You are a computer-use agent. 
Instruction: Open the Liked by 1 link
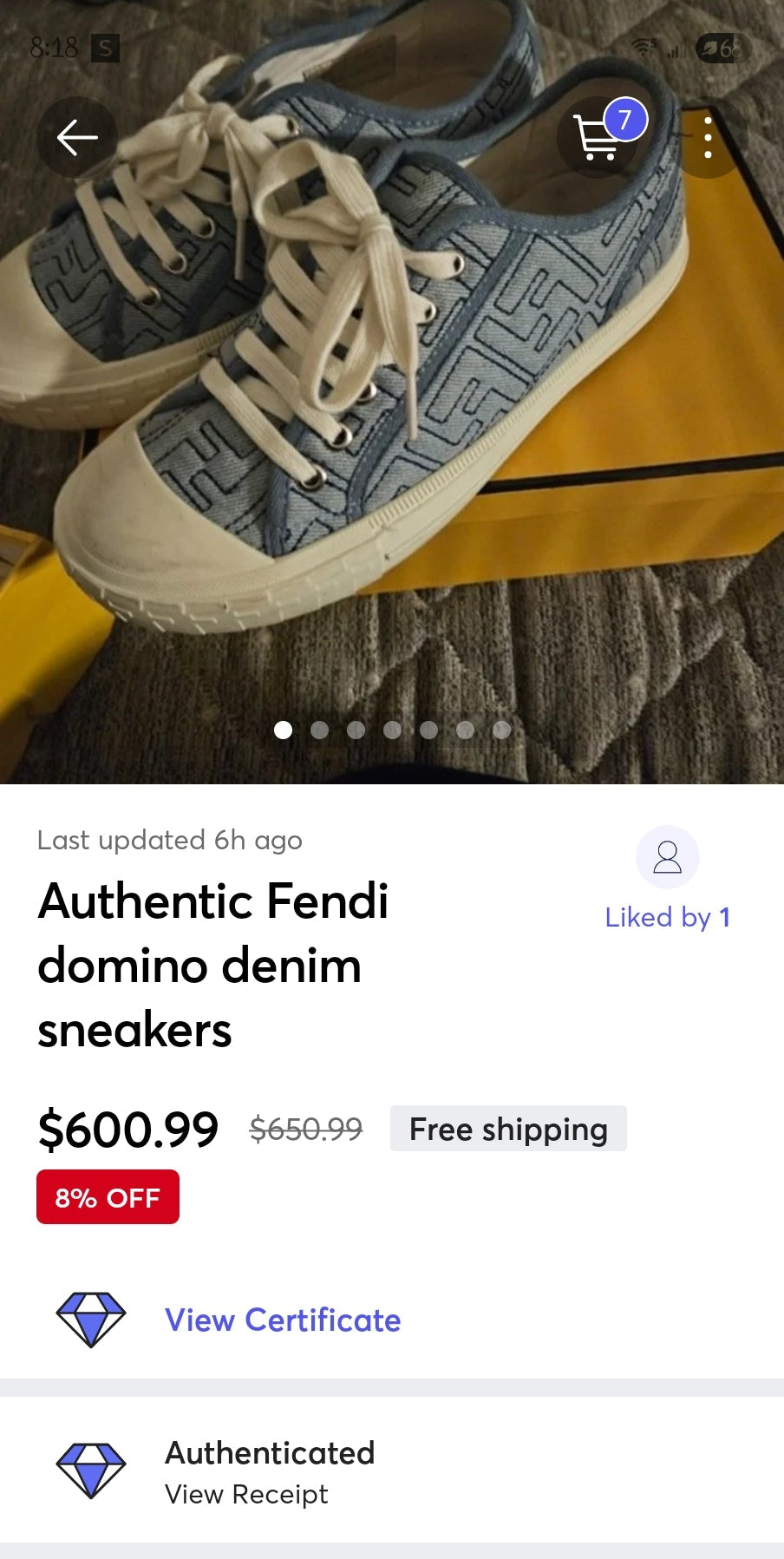point(667,916)
